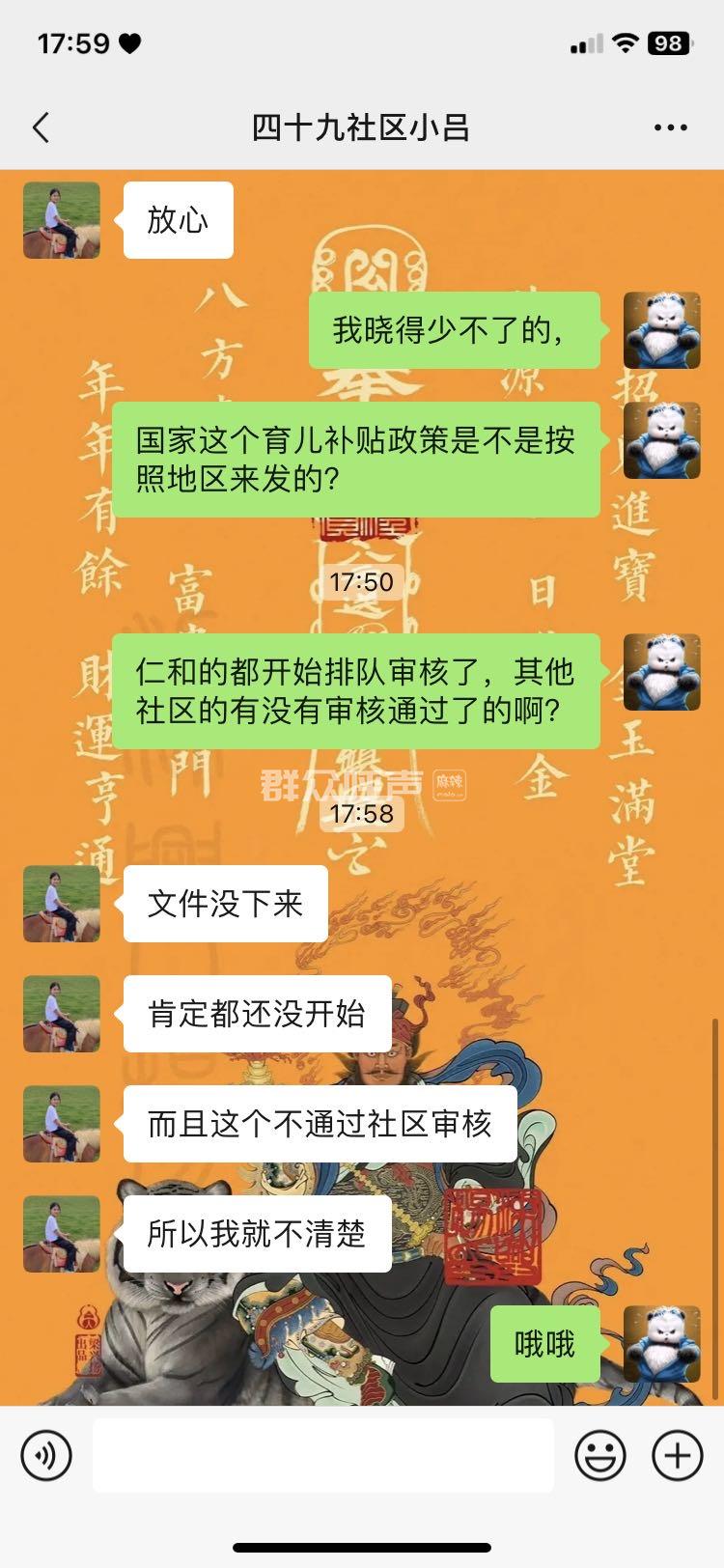
Task: Open my avatar beside 哦哦 message
Action: pos(661,1344)
